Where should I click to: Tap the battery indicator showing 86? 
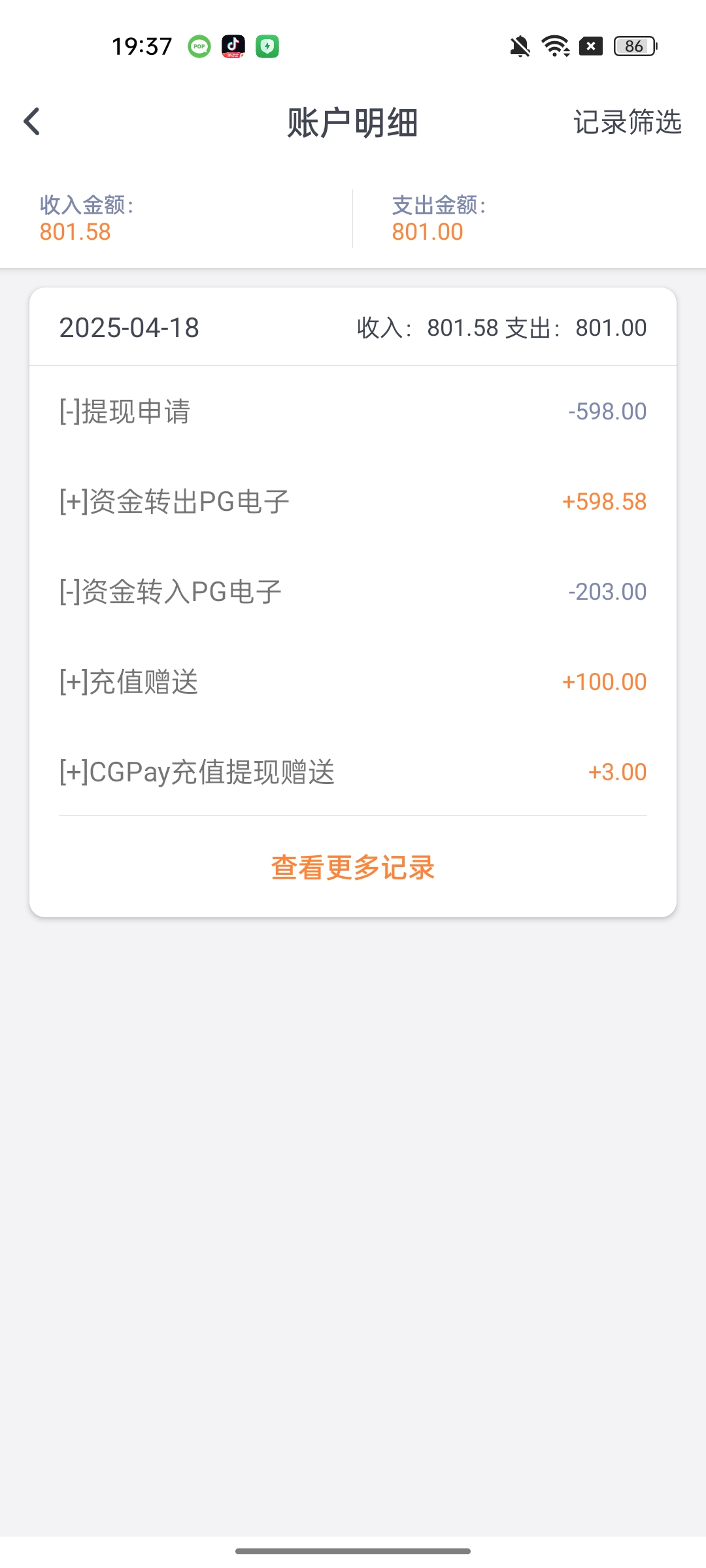[632, 46]
